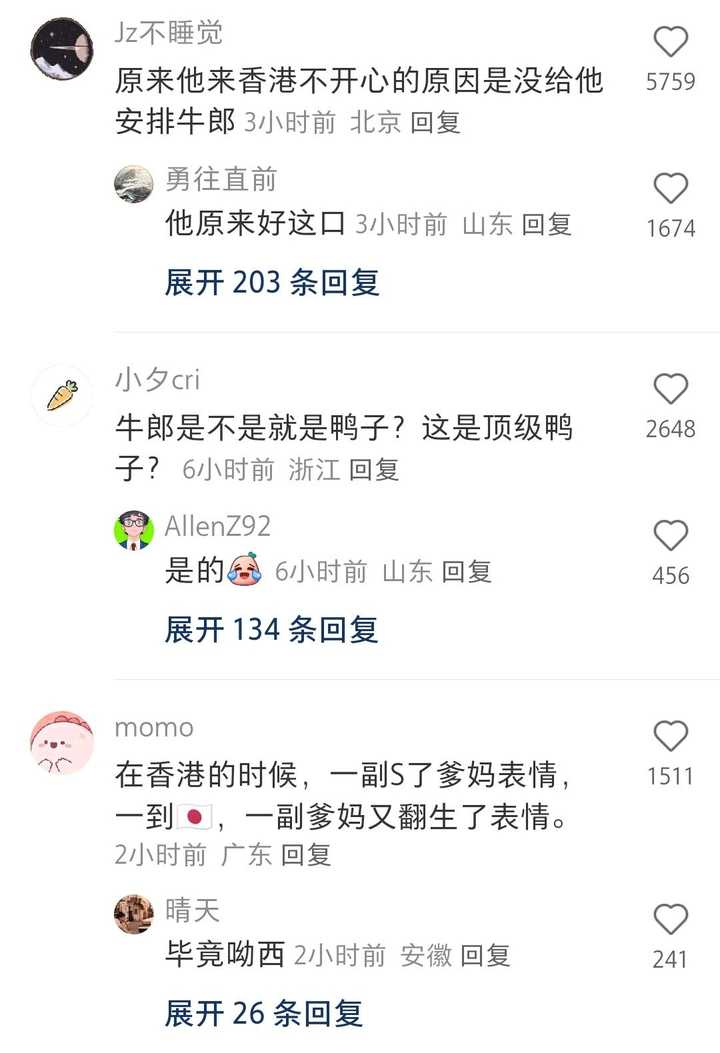720x1053 pixels.
Task: Like the comment by Jz不睡觉
Action: pyautogui.click(x=670, y=42)
